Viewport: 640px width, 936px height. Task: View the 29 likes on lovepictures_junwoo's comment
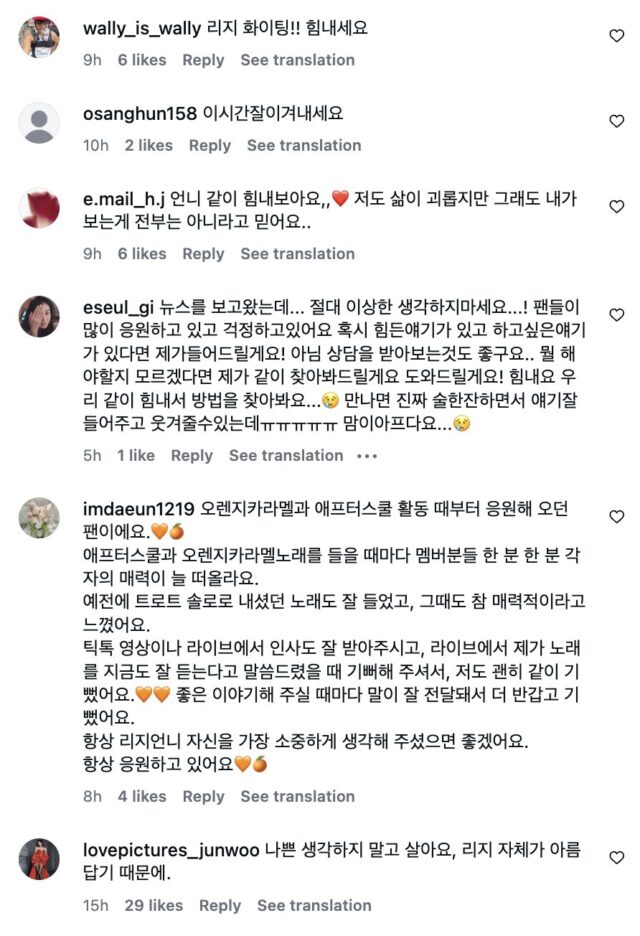pyautogui.click(x=153, y=905)
